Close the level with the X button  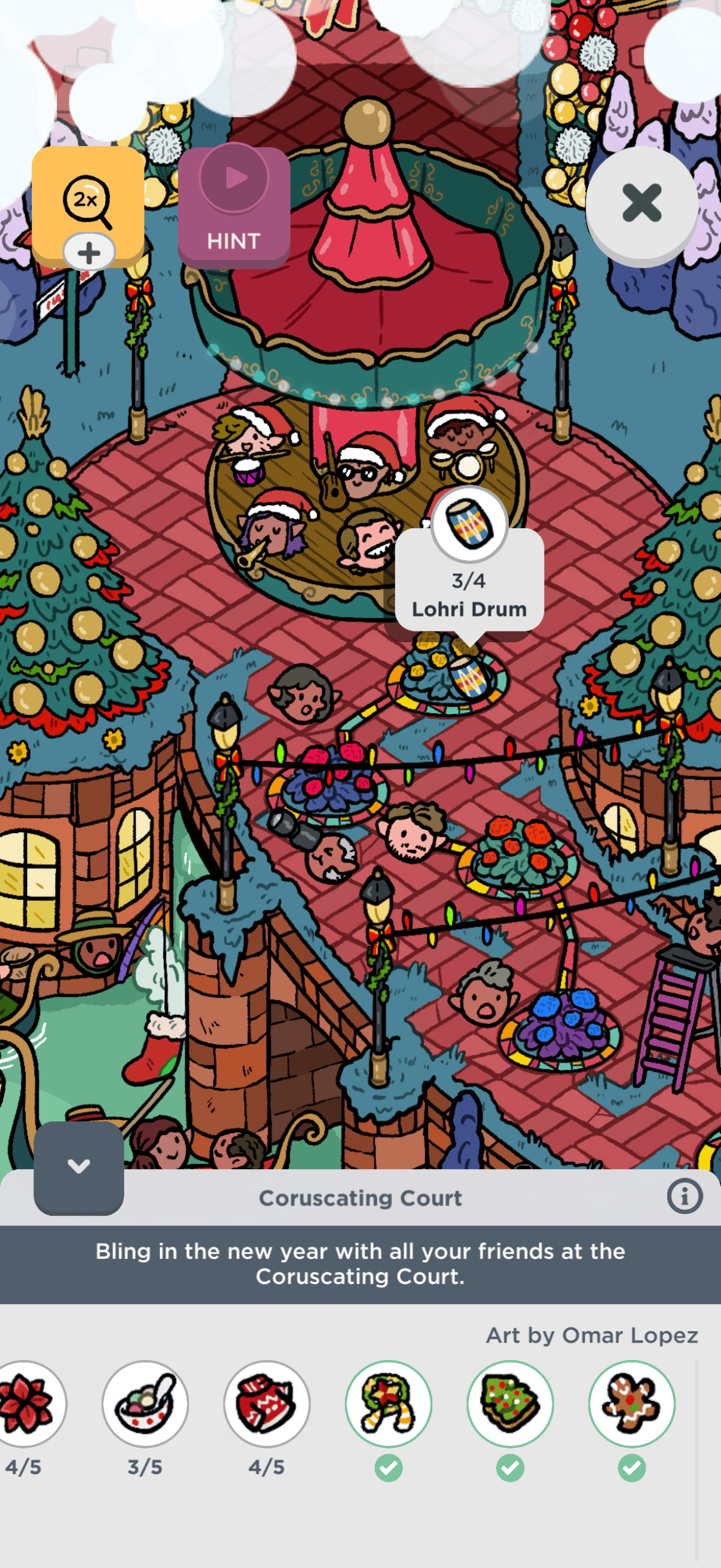[641, 203]
